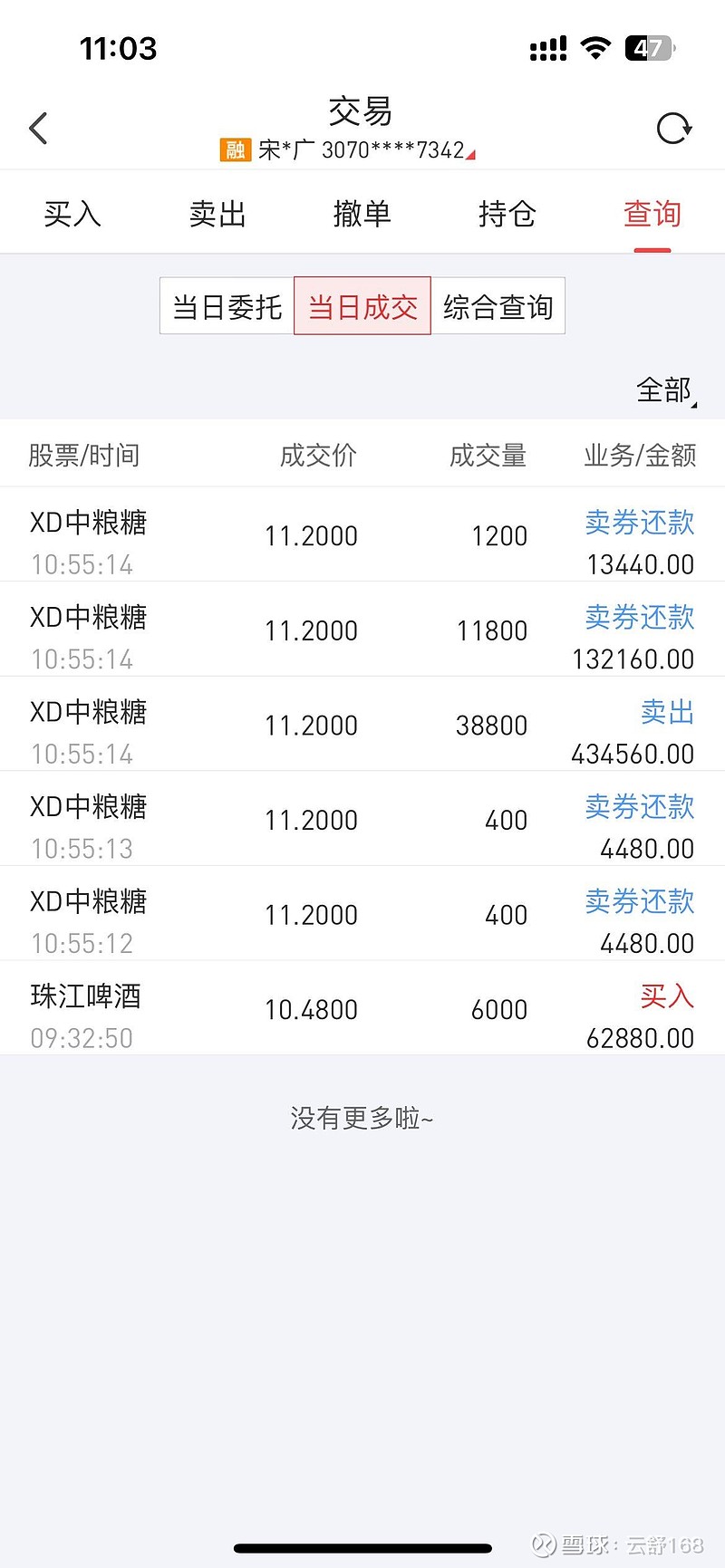Screen dimensions: 725x1568
Task: Switch to 综合查询
Action: pos(498,306)
